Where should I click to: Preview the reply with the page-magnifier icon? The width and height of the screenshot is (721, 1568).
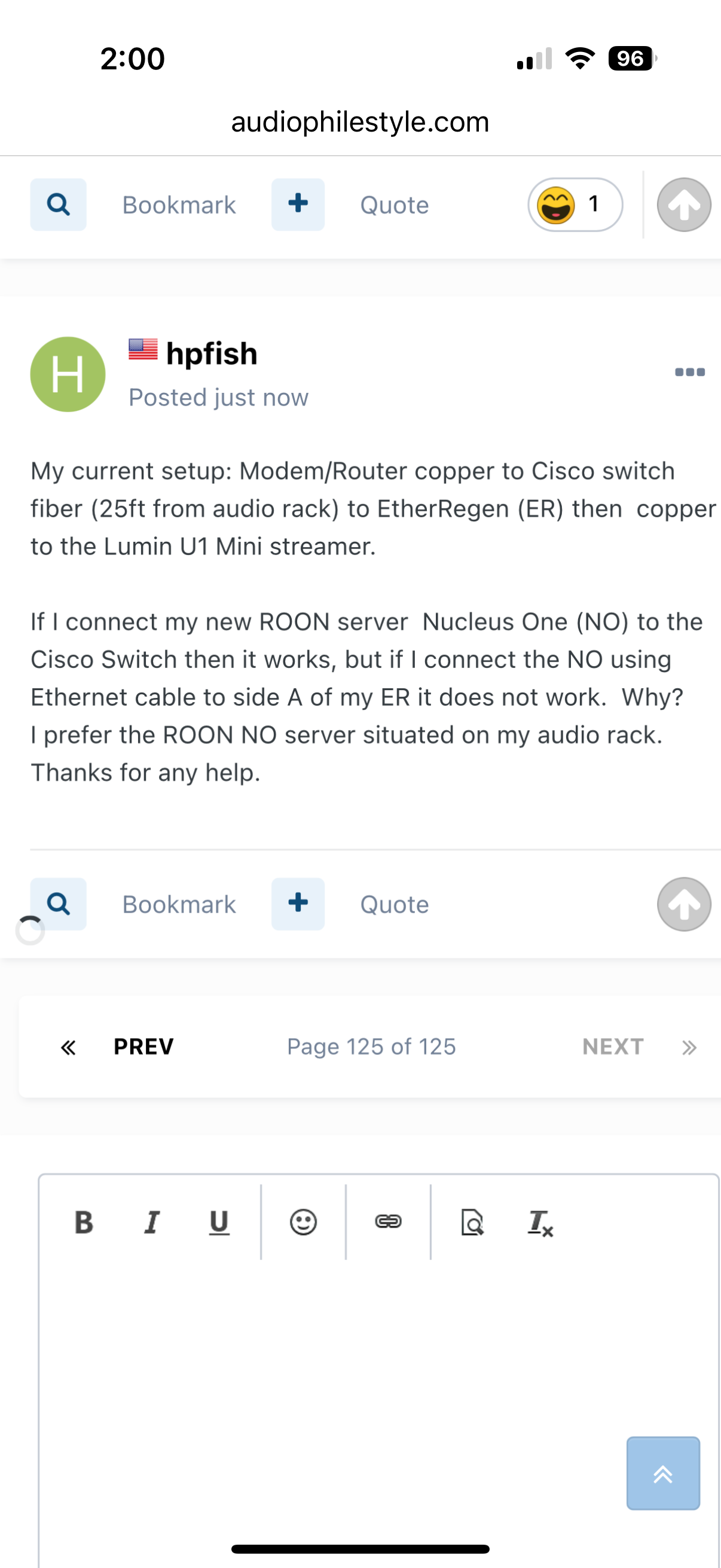tap(472, 1222)
